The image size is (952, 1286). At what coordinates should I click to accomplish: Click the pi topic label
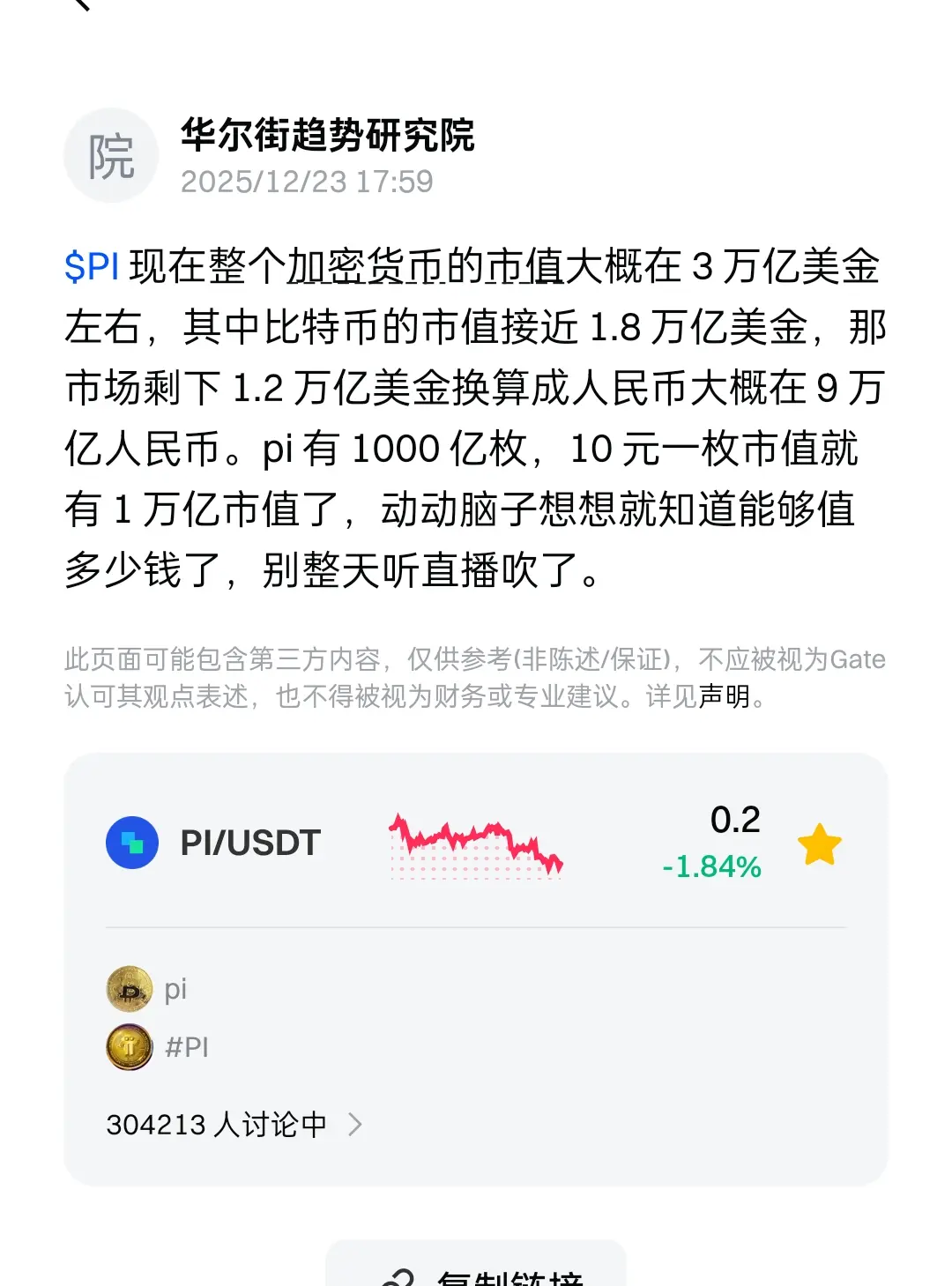point(176,988)
